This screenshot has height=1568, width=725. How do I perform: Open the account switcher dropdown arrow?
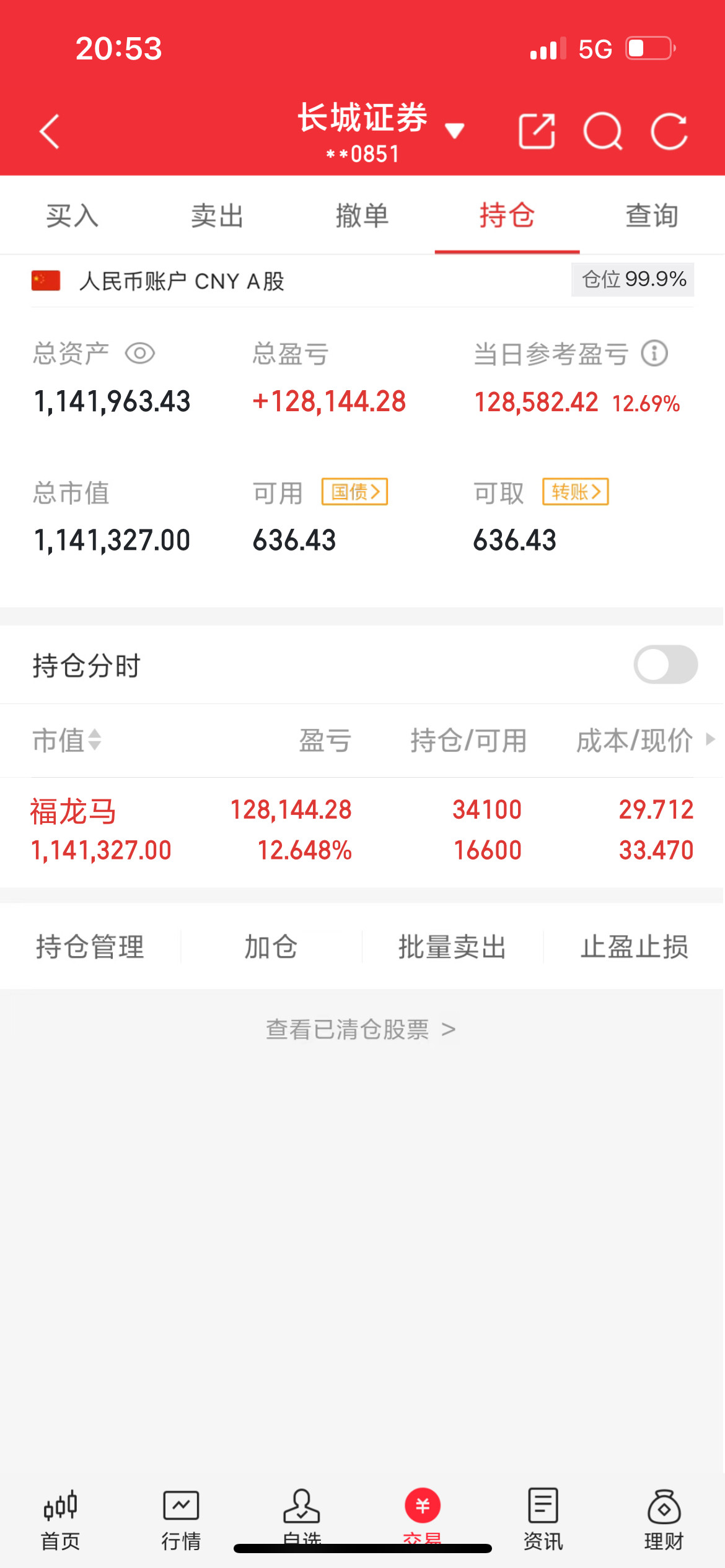tap(454, 131)
